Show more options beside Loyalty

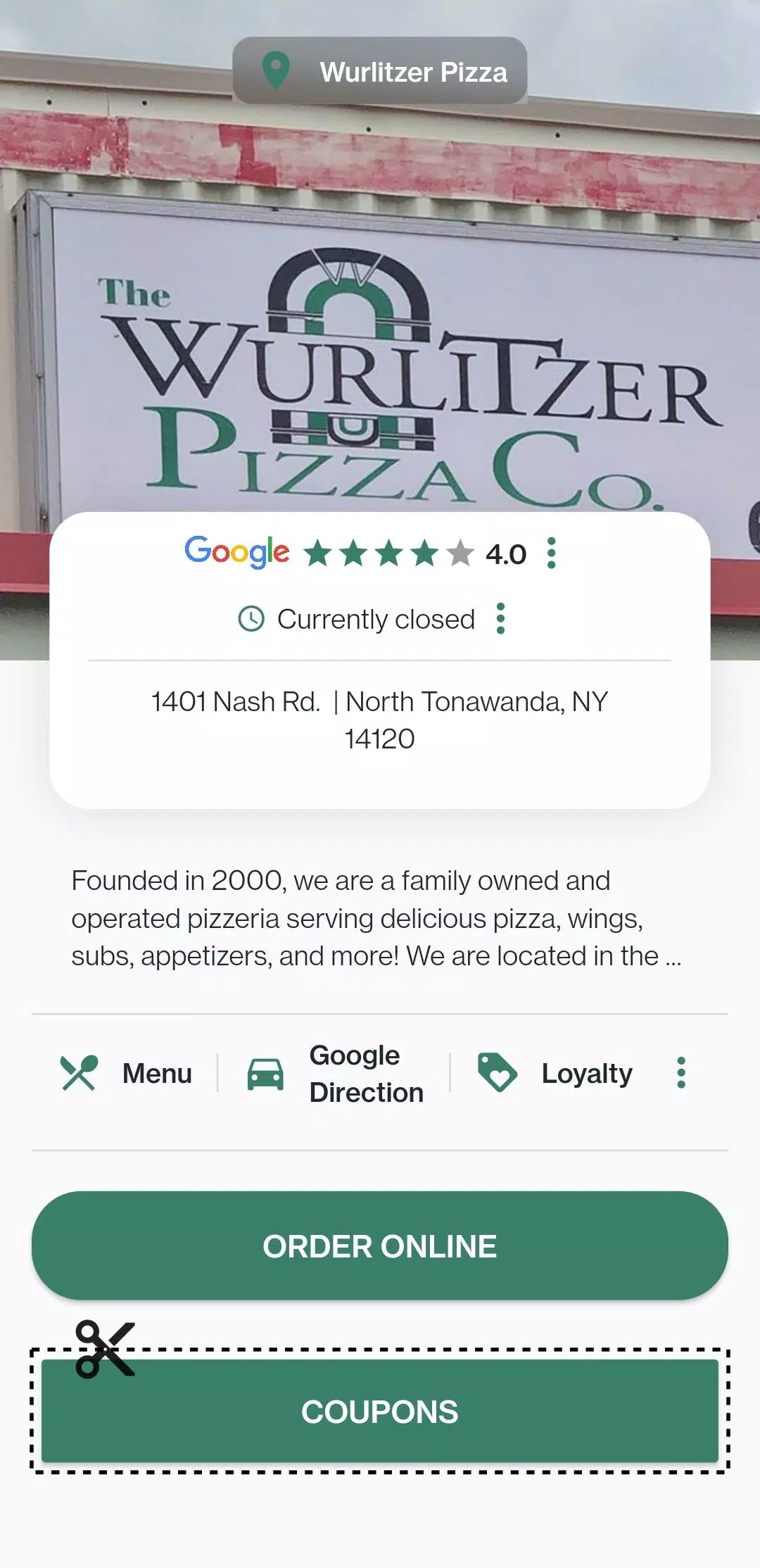coord(680,1073)
